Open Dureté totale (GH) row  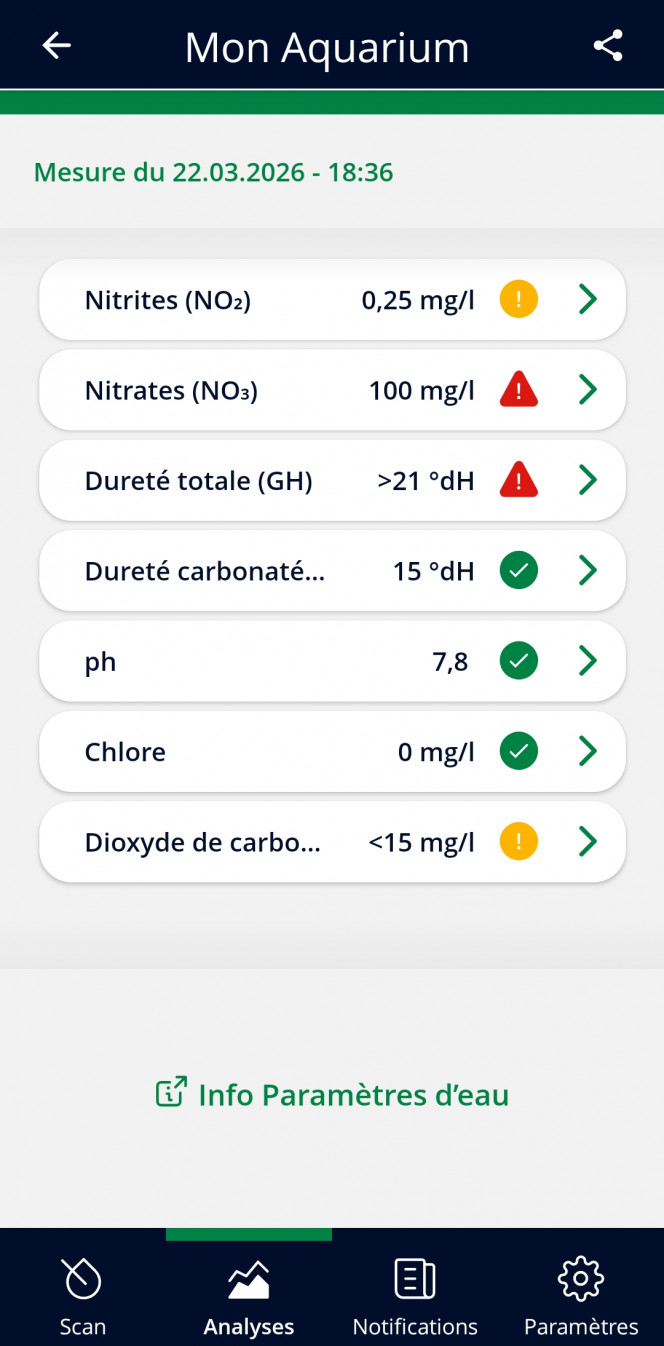pyautogui.click(x=332, y=481)
